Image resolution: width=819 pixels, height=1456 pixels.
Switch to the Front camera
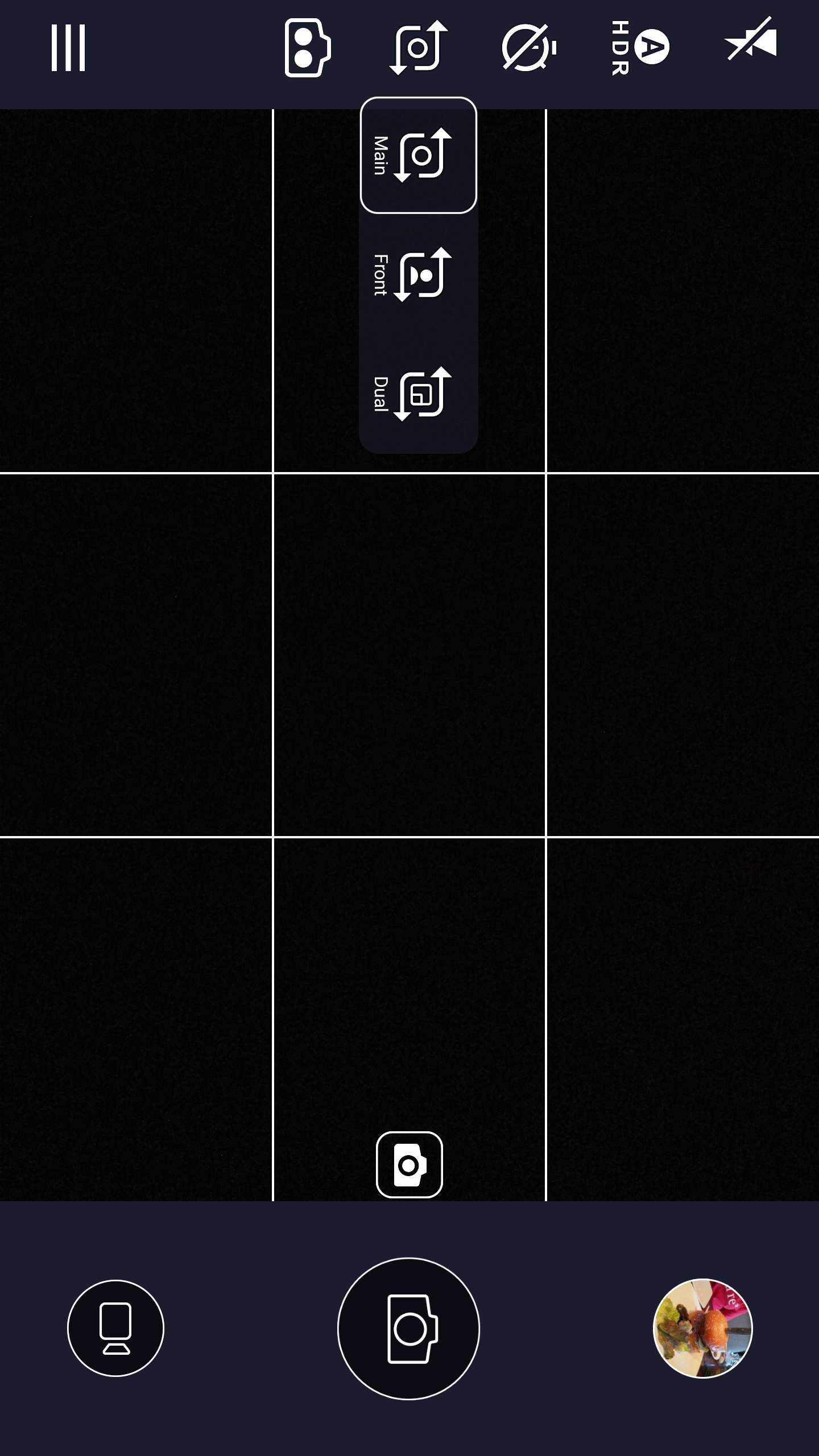tap(419, 275)
